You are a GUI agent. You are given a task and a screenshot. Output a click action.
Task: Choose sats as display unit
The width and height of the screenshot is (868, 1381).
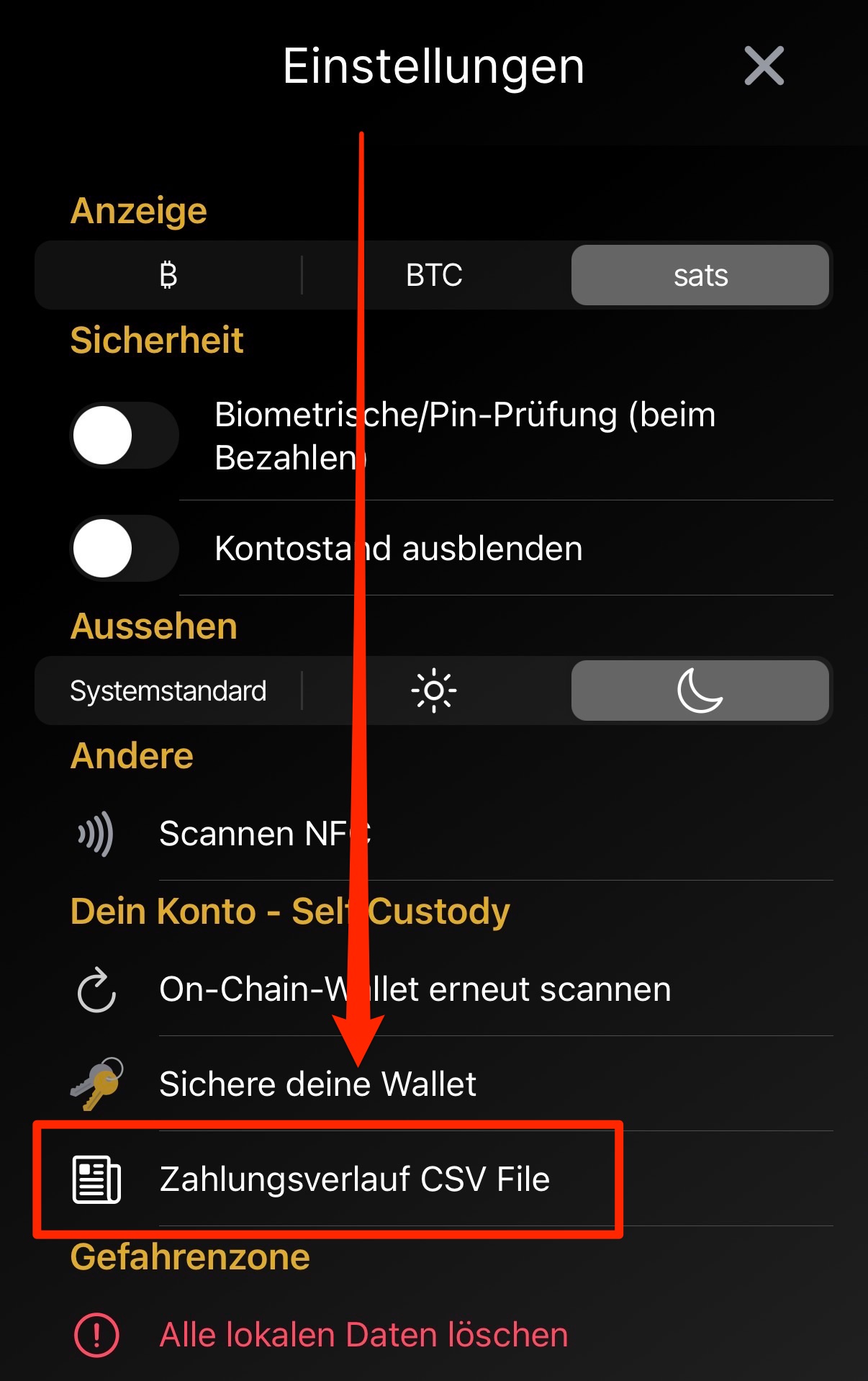700,275
